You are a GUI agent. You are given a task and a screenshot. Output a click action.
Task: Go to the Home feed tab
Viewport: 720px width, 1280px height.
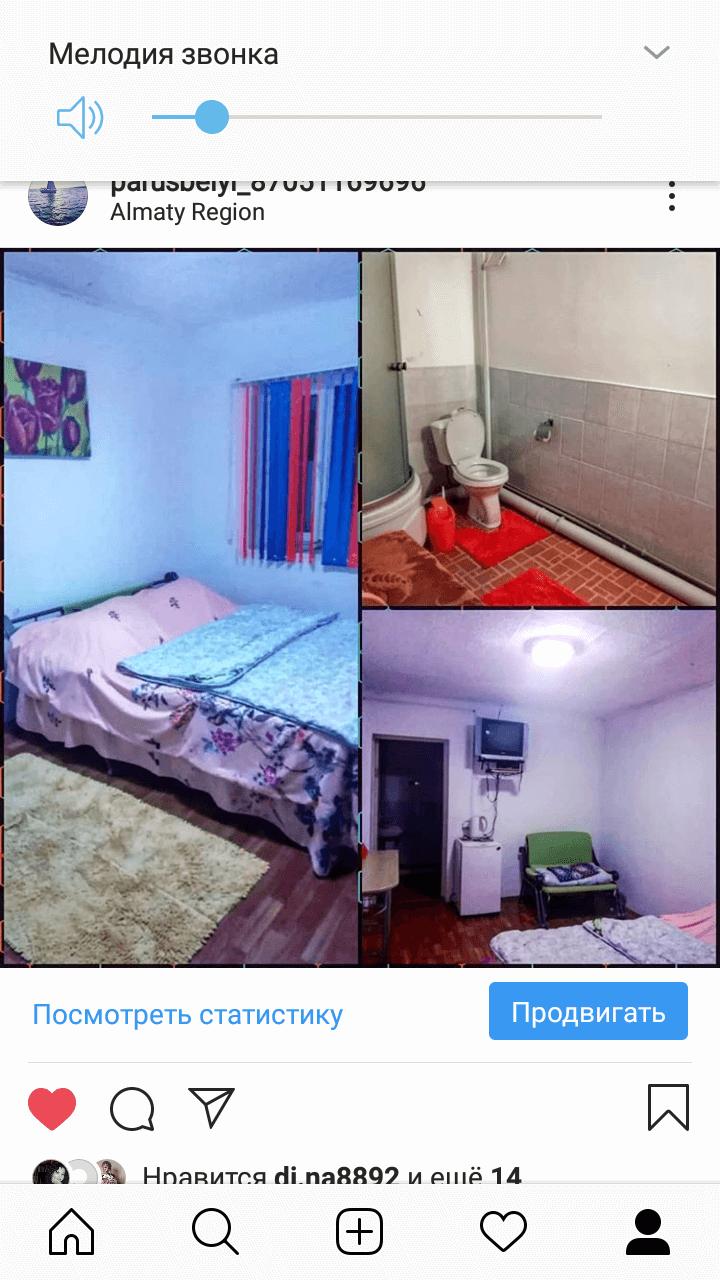coord(72,1231)
